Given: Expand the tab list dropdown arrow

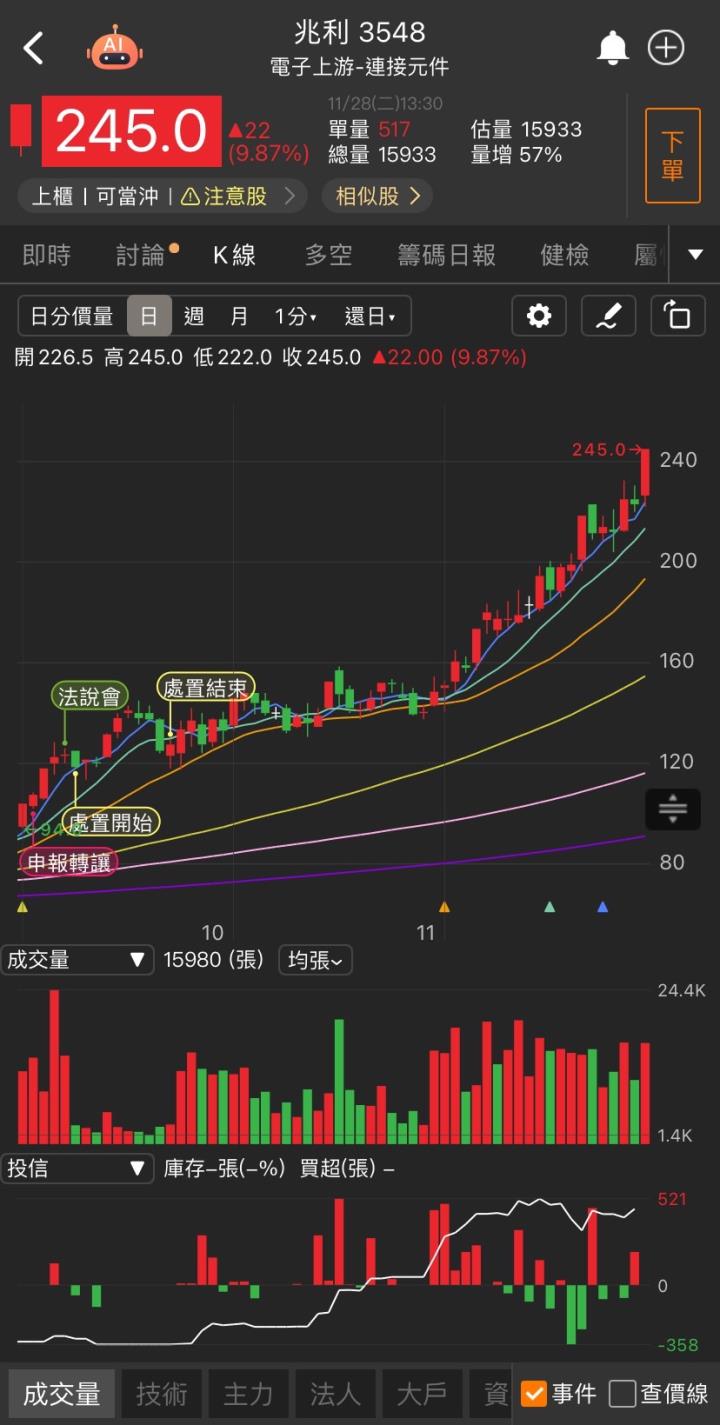Looking at the screenshot, I should 696,255.
